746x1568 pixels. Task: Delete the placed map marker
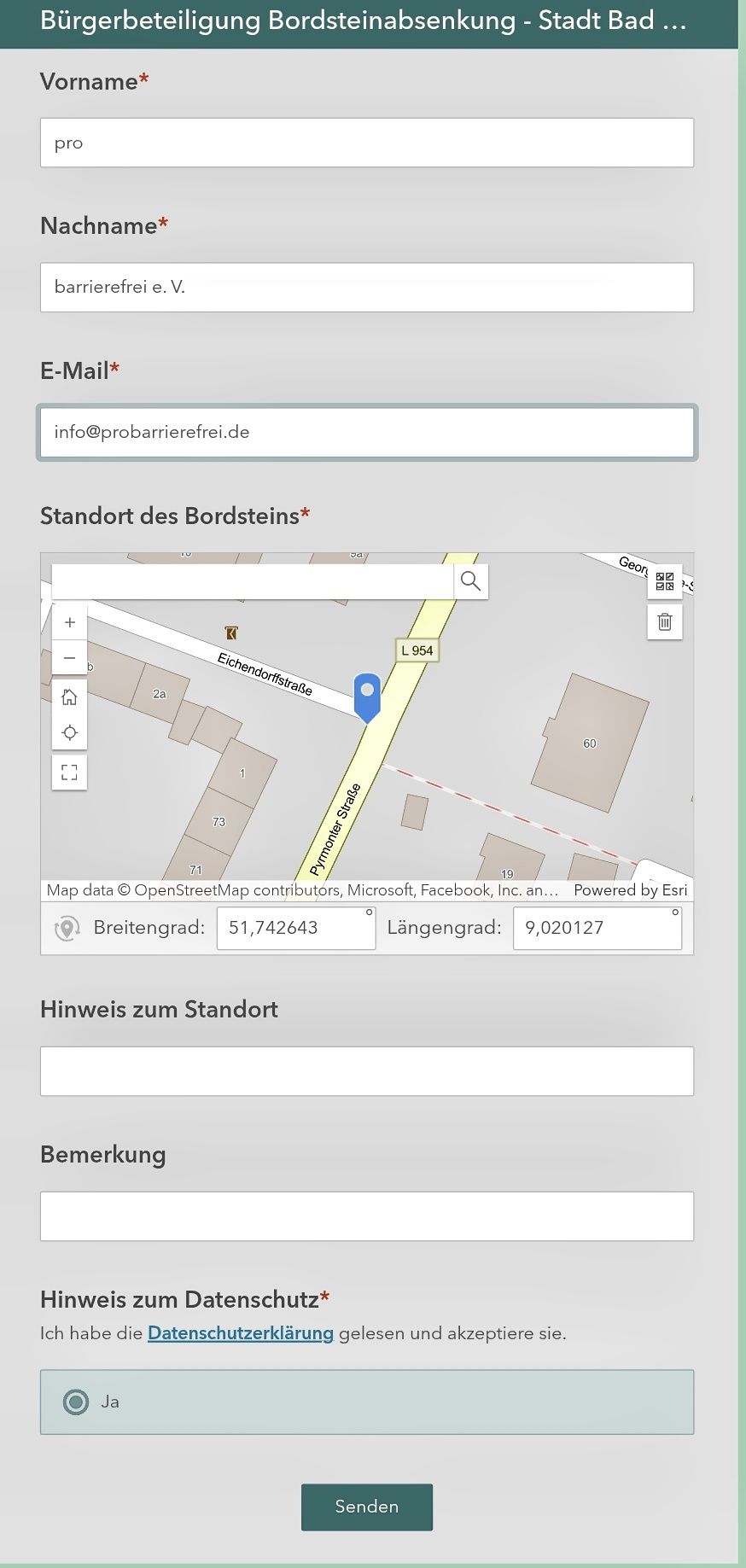(x=665, y=622)
